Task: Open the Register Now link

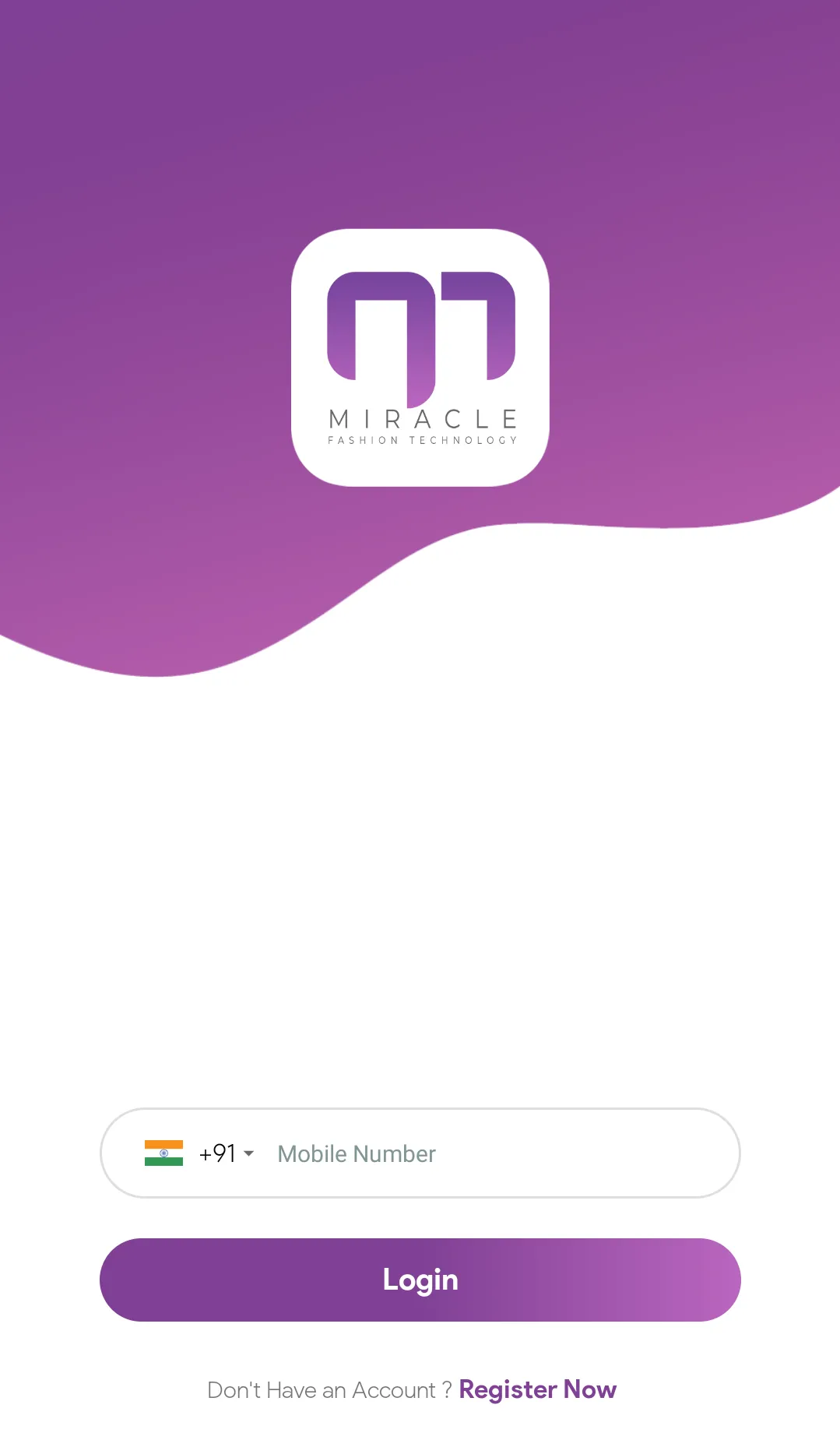Action: pyautogui.click(x=537, y=1389)
